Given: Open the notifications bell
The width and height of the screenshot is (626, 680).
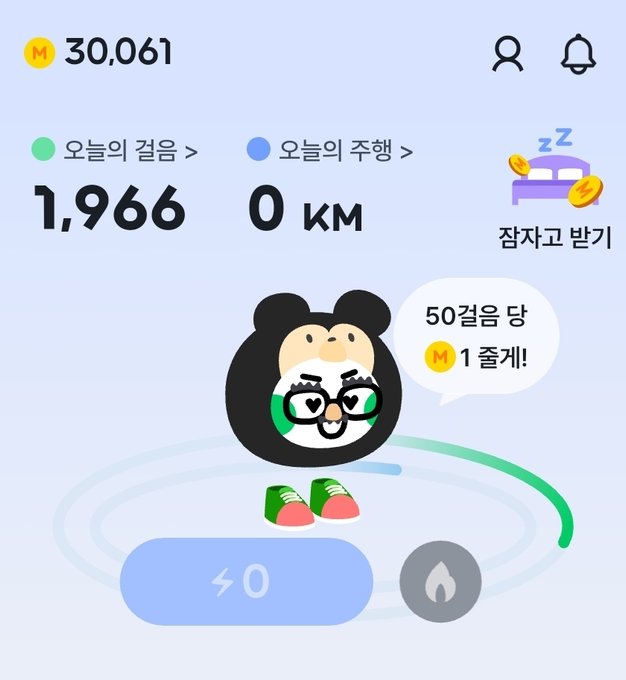Looking at the screenshot, I should [578, 54].
